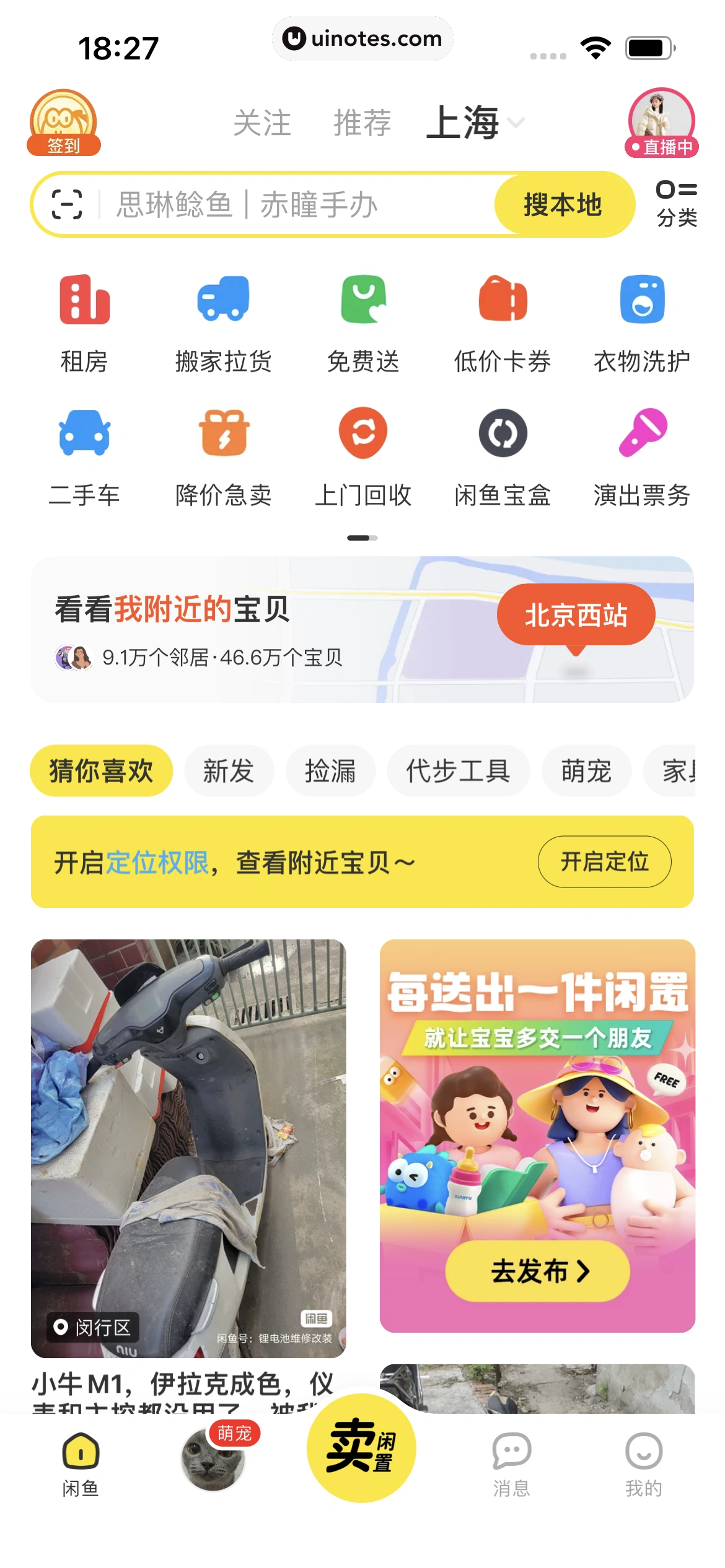Switch to the 推荐 feed tab
This screenshot has width=725, height=1568.
pos(362,122)
